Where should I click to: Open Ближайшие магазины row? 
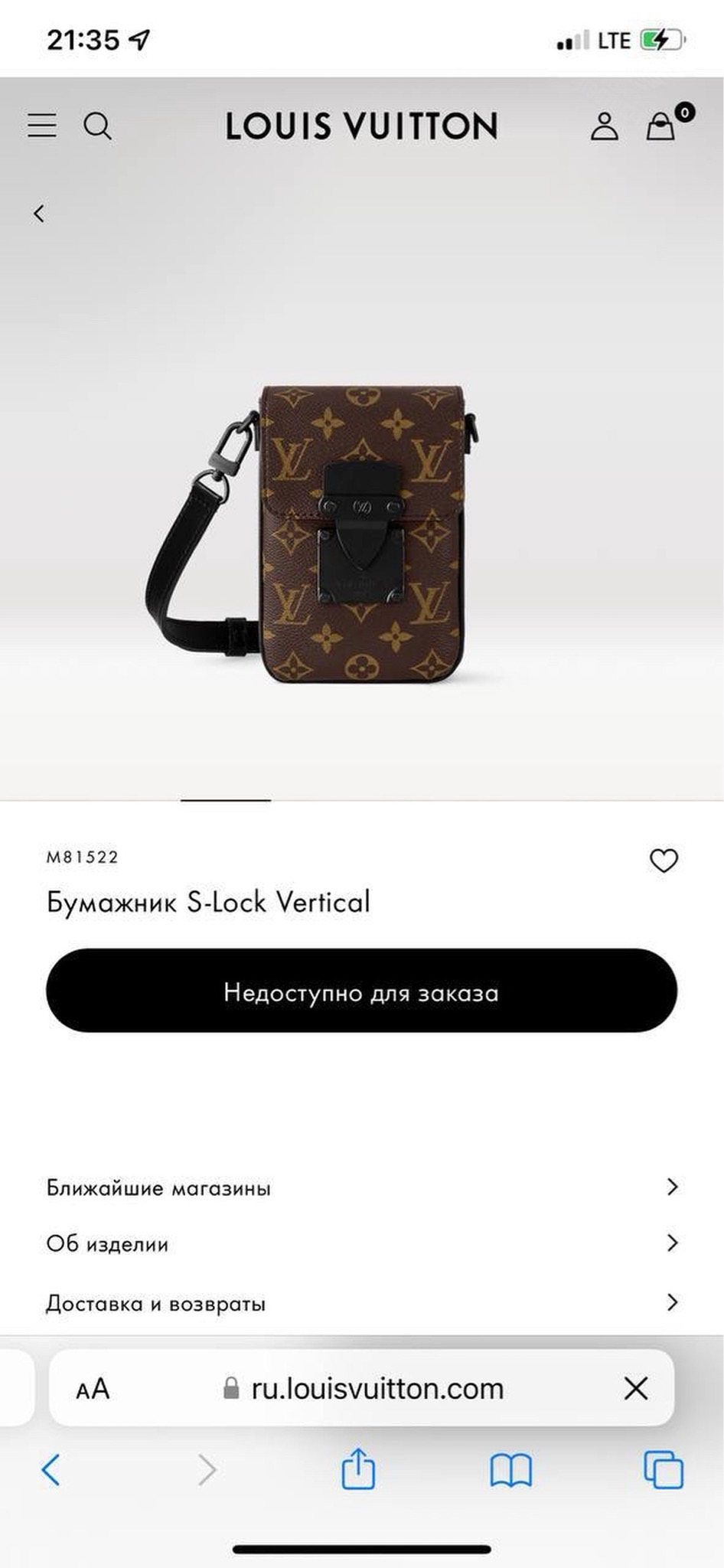pyautogui.click(x=361, y=1187)
